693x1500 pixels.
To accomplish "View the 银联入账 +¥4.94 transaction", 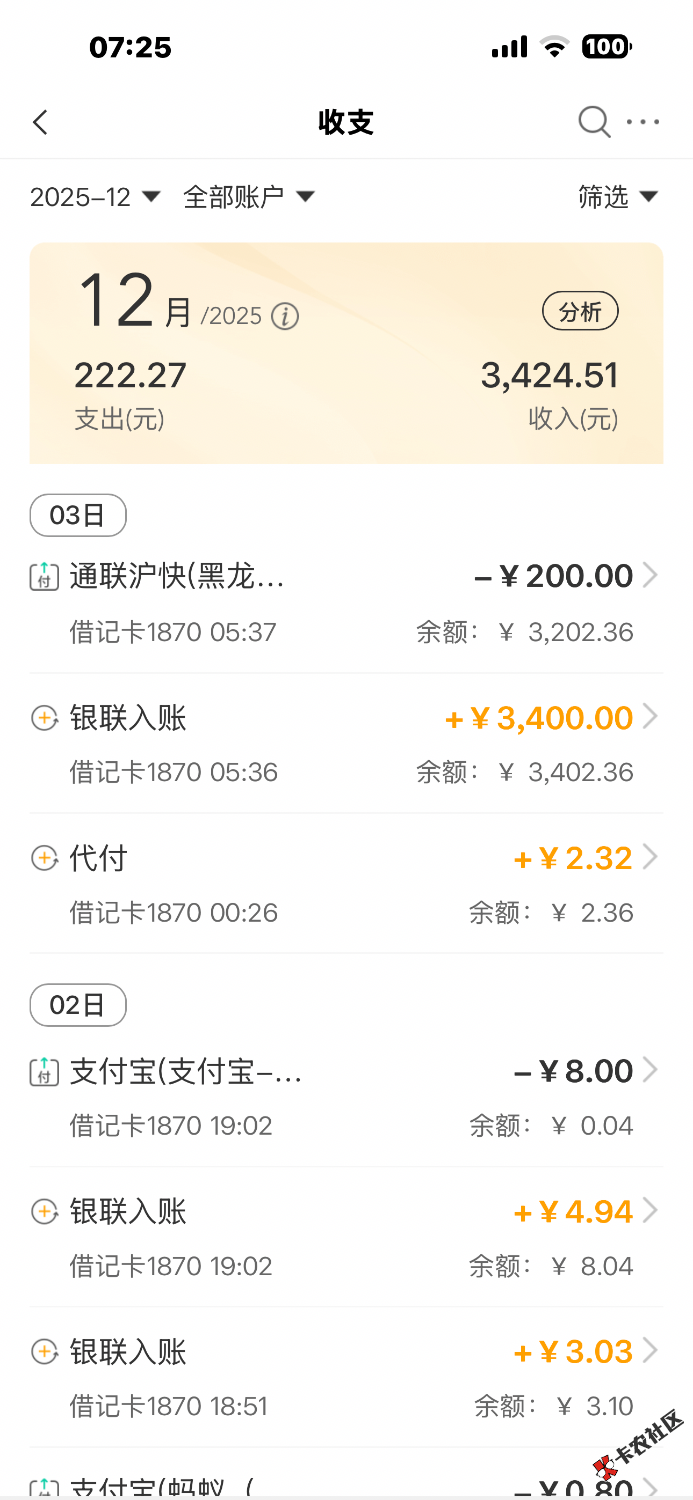I will tap(346, 1238).
